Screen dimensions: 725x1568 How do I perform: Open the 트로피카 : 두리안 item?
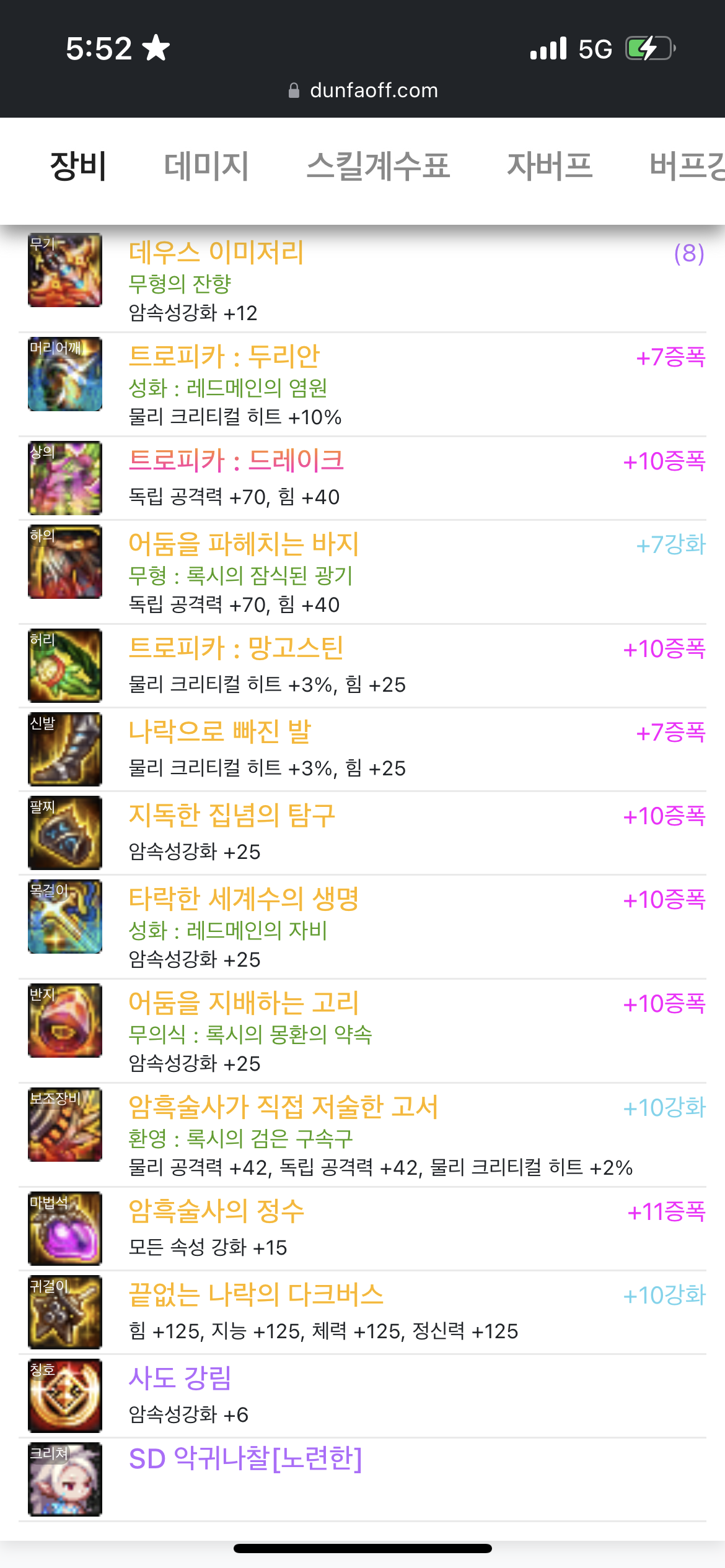point(362,385)
